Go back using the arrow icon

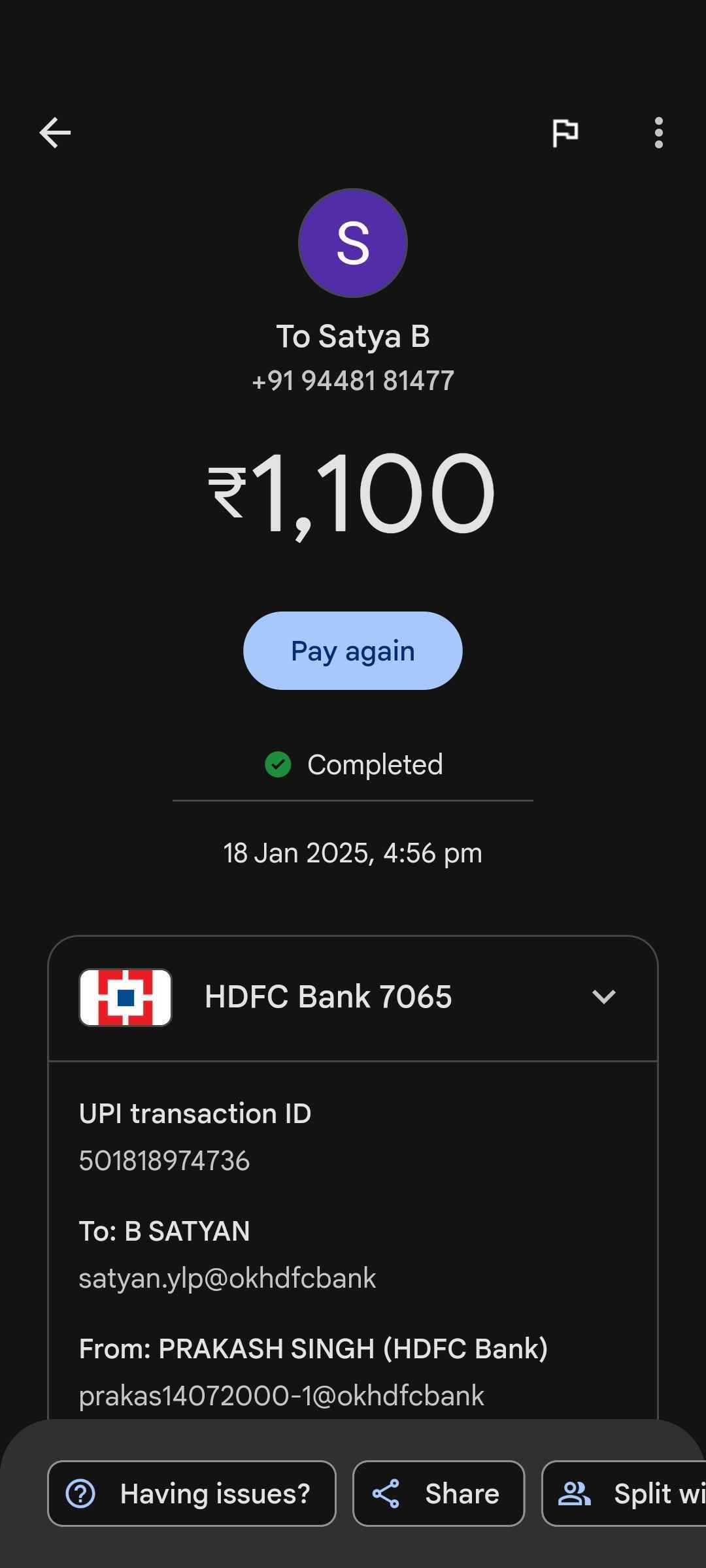coord(55,133)
